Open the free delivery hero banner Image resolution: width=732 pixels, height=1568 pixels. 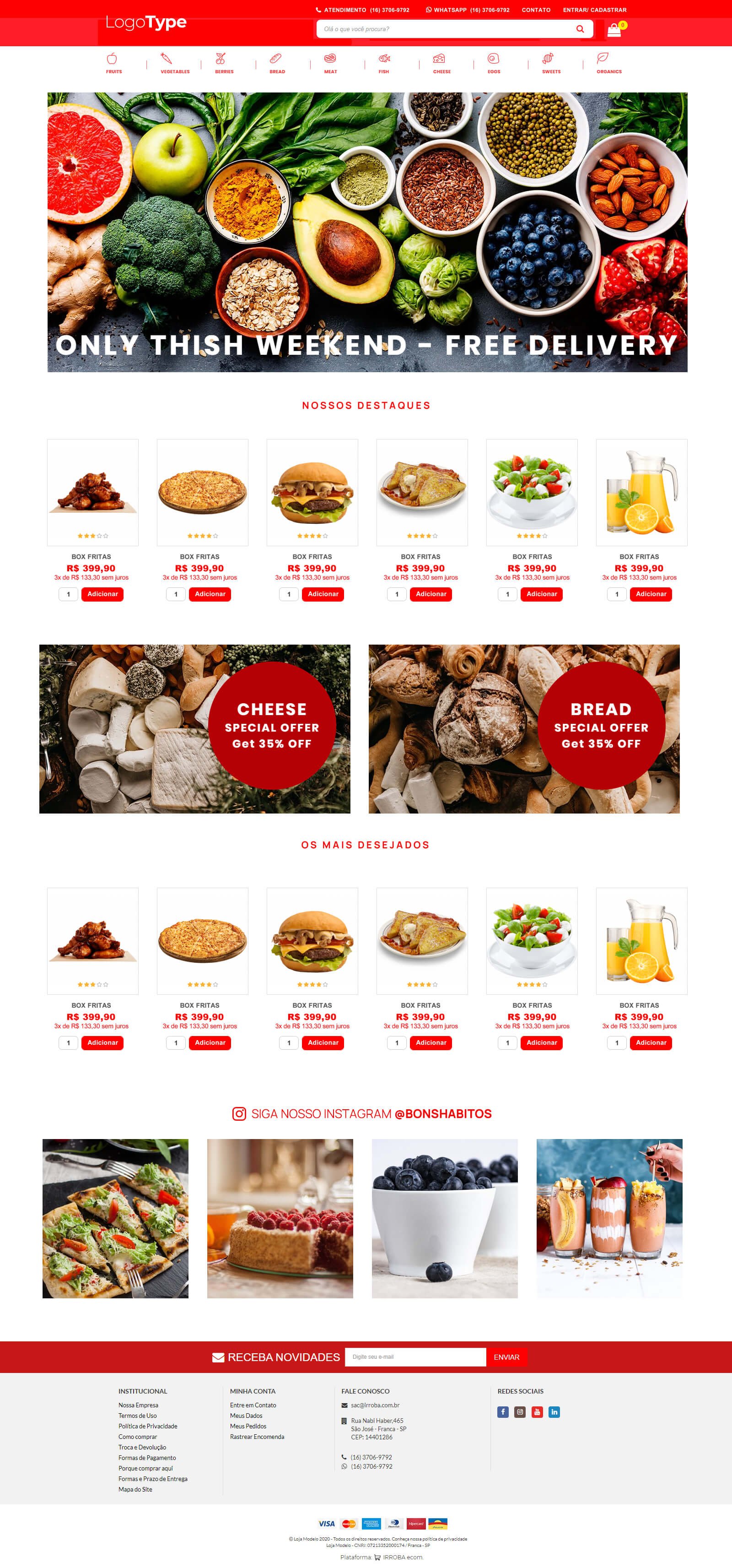click(x=367, y=232)
